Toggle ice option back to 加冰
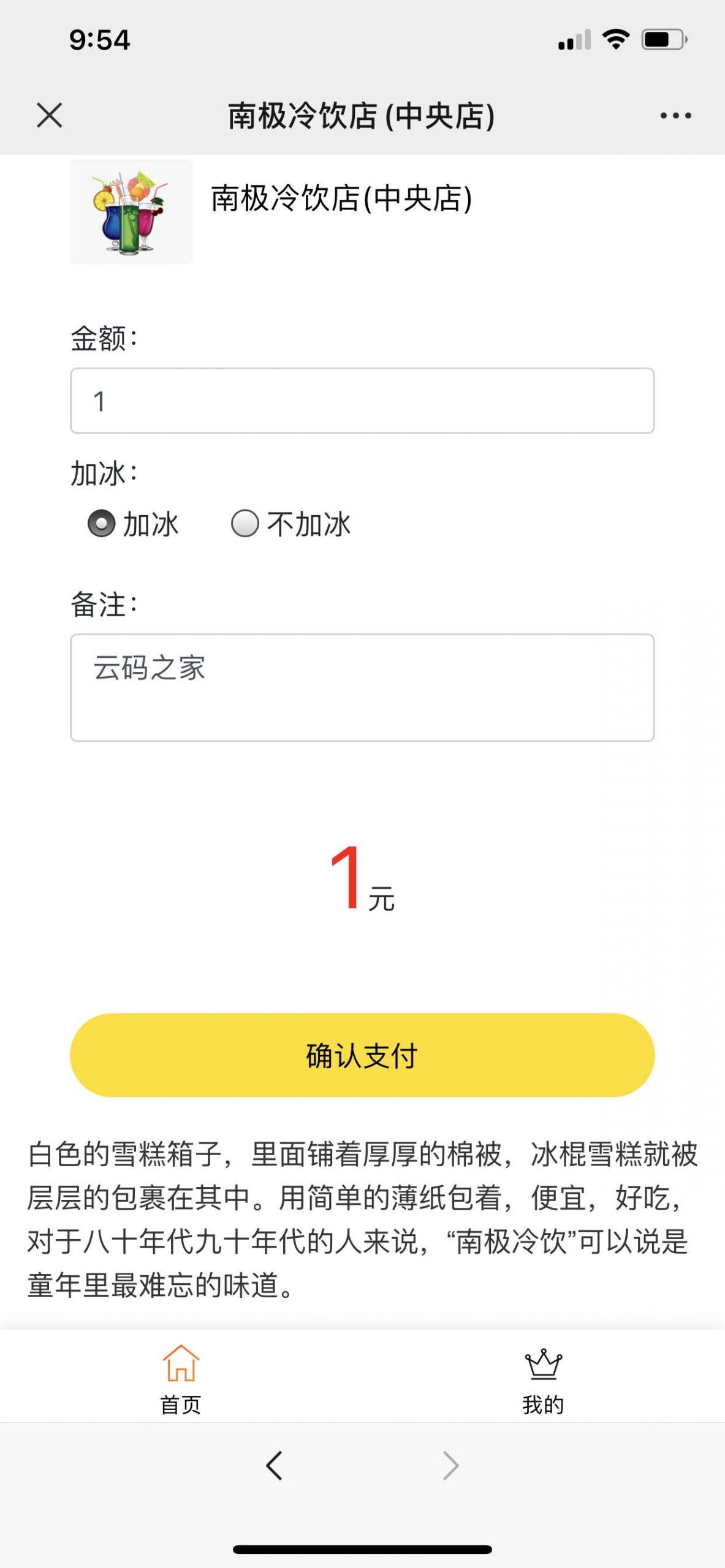Image resolution: width=725 pixels, height=1568 pixels. click(x=103, y=524)
